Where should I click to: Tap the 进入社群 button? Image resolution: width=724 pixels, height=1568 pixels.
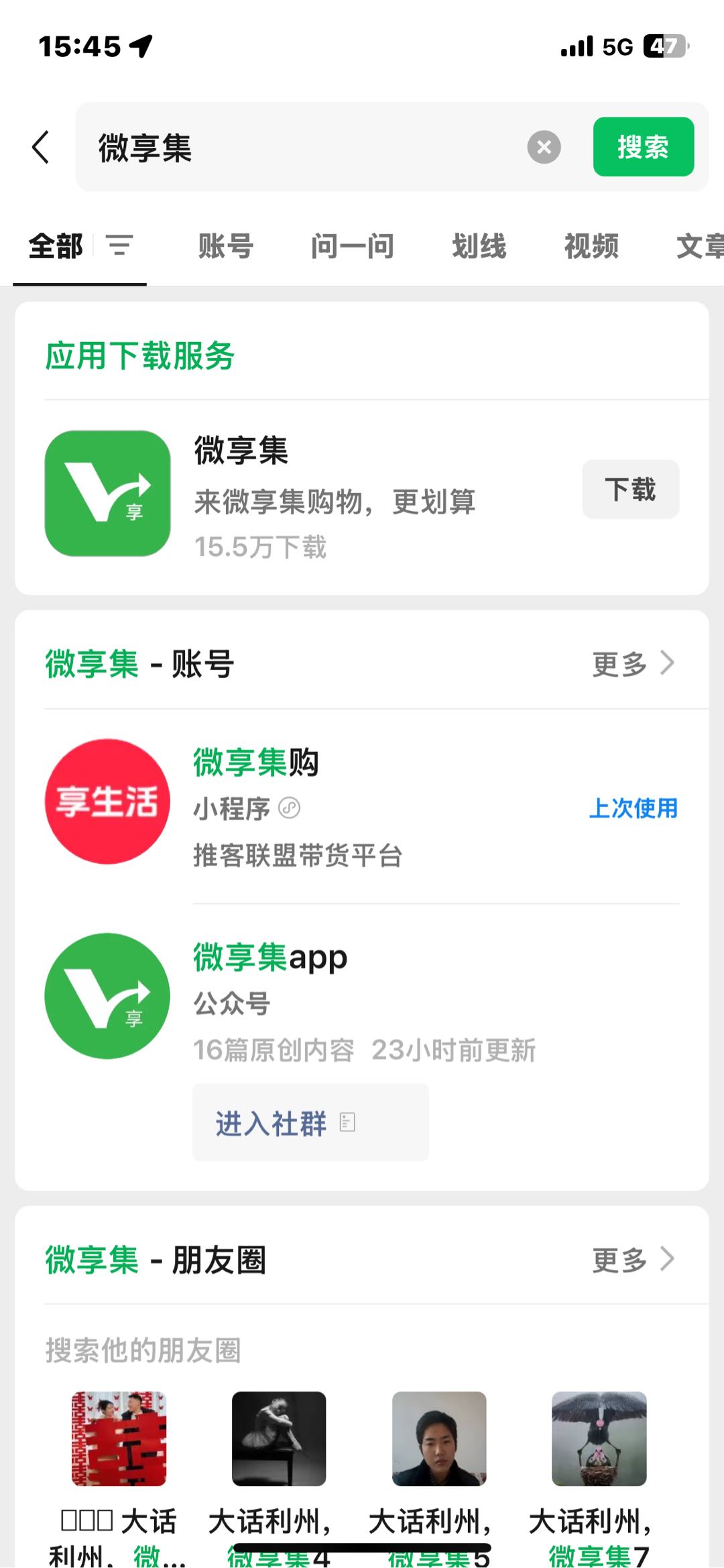coord(310,1122)
